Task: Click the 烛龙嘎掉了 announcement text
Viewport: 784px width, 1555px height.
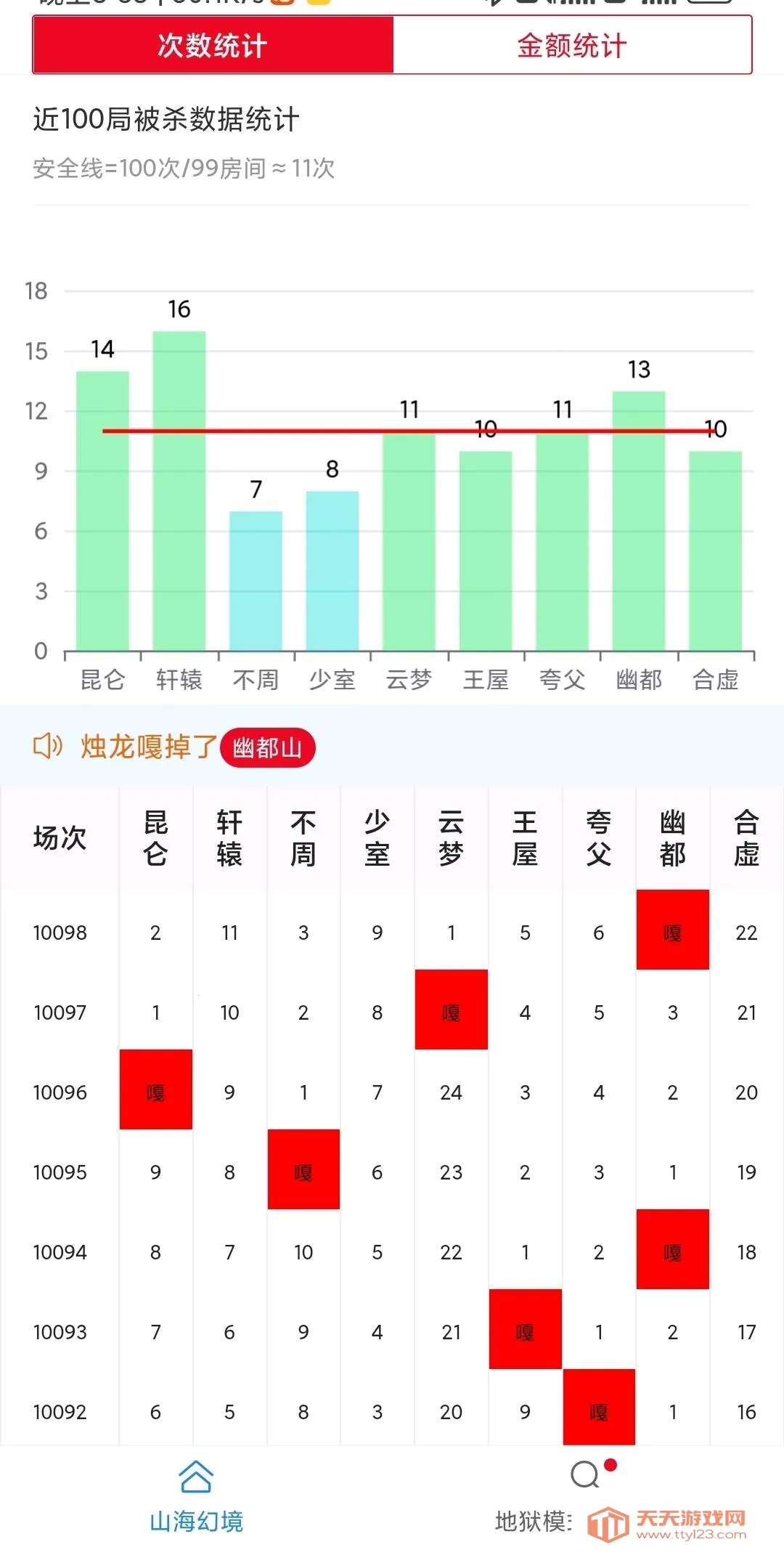Action: 145,747
